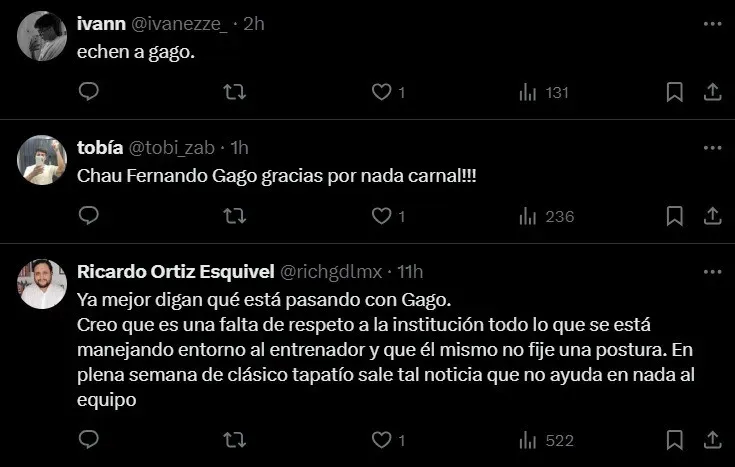Open Ricardo Ortiz Esquivel's profile picture
The width and height of the screenshot is (735, 467).
42,284
